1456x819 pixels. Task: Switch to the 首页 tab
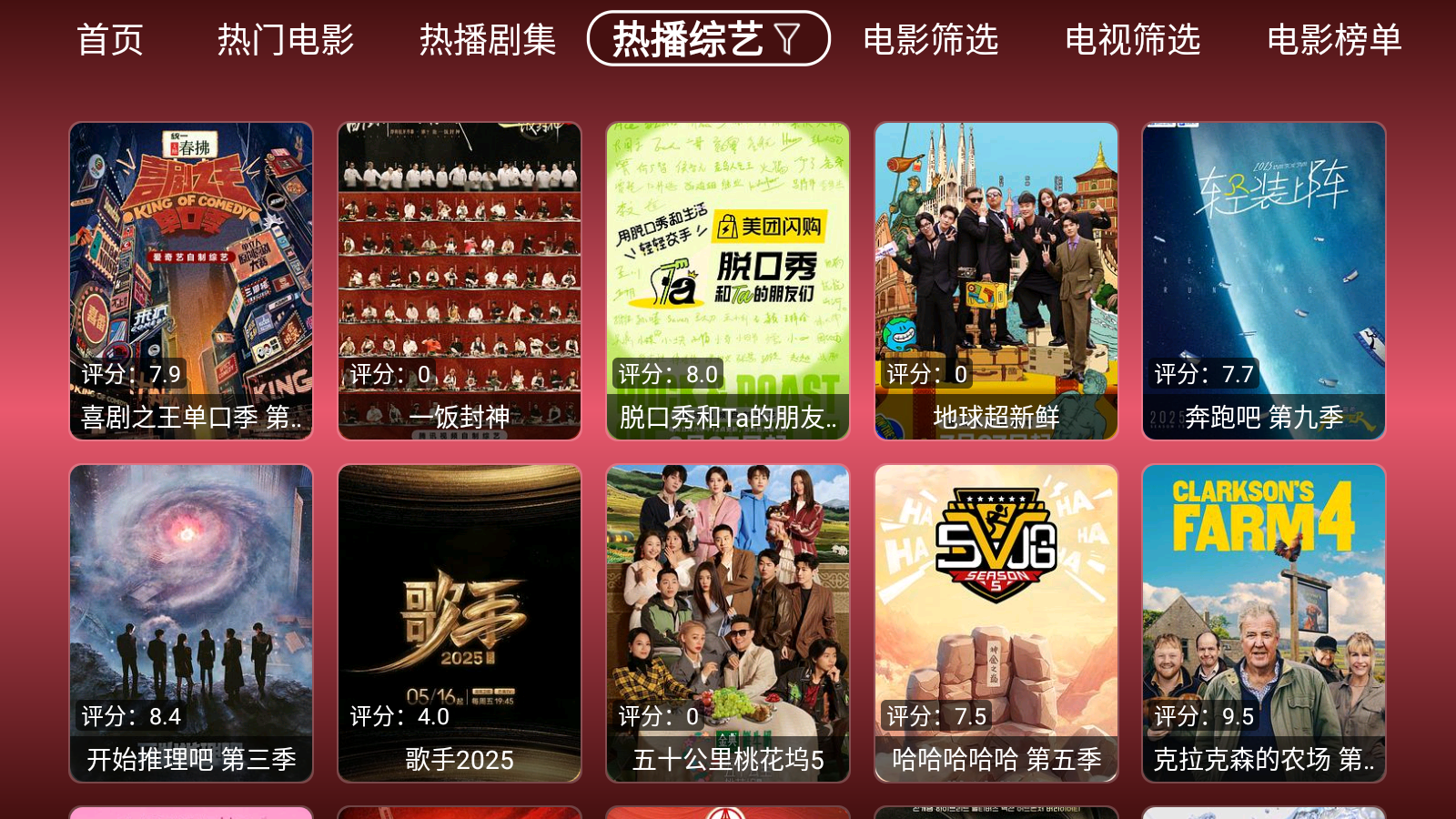click(110, 40)
